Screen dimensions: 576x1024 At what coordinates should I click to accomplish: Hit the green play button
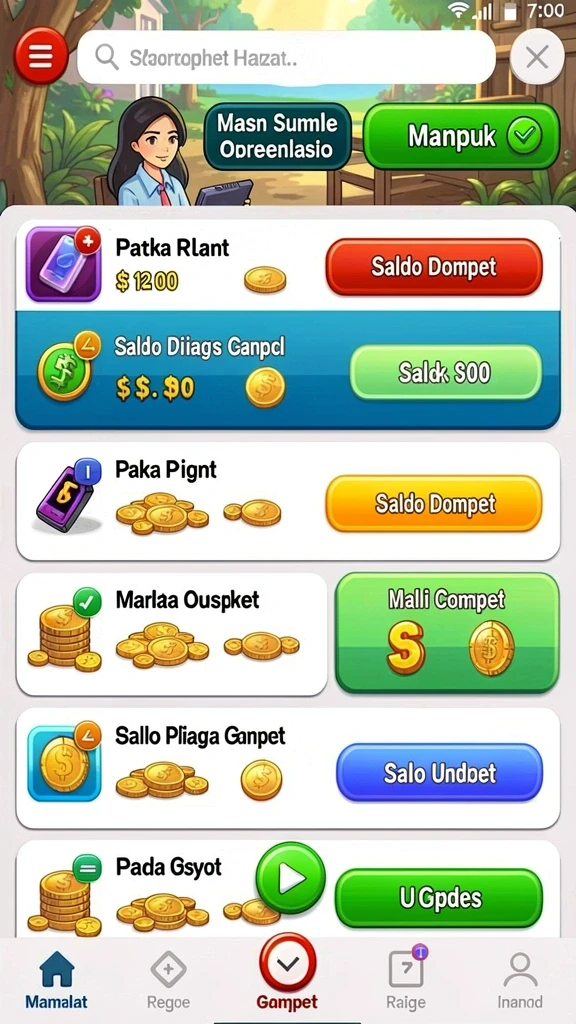coord(290,878)
